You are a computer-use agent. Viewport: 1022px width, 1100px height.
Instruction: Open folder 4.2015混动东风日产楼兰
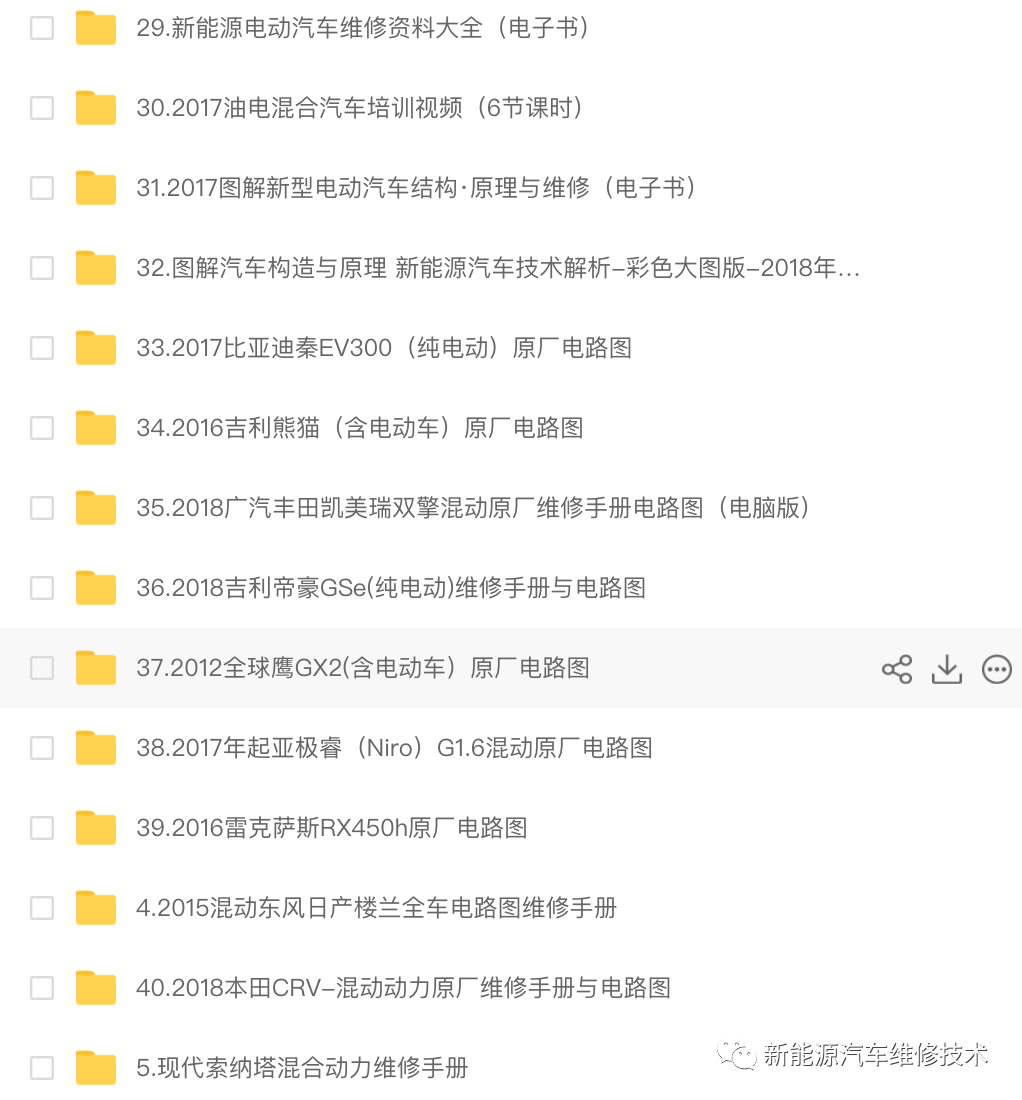[x=376, y=908]
